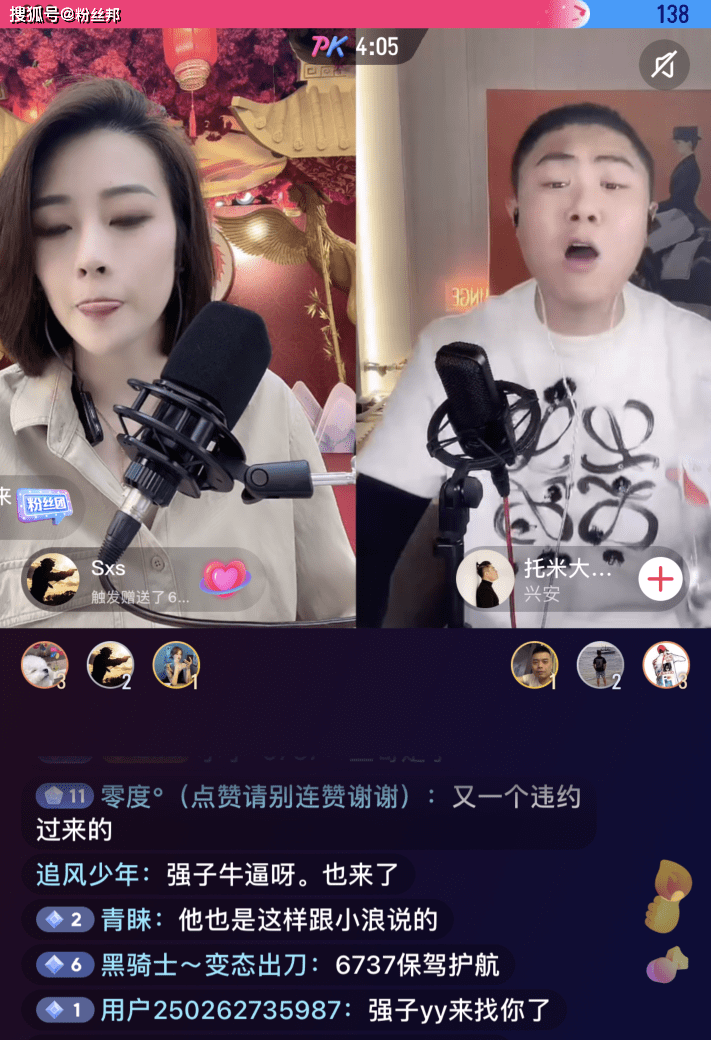Image resolution: width=711 pixels, height=1040 pixels.
Task: View right team's rank 1 contributor avatar
Action: pos(535,665)
